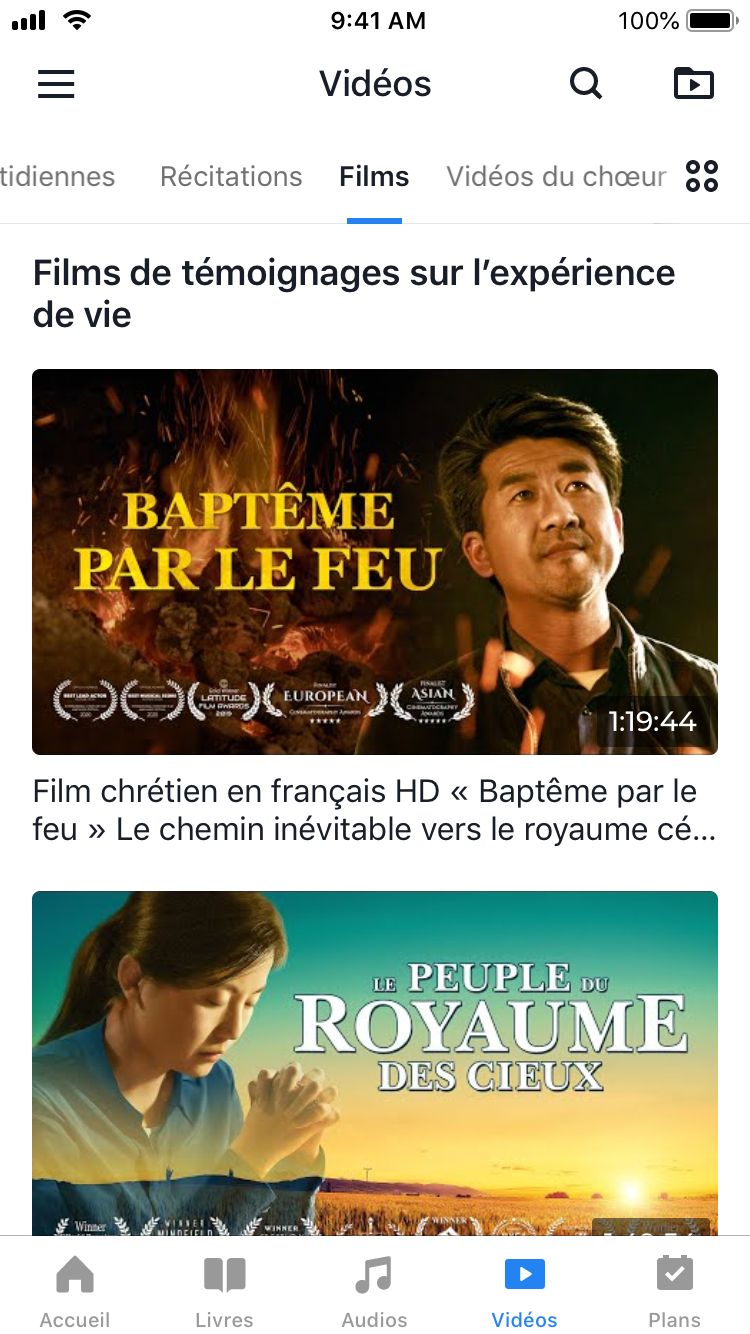Open the video search
Viewport: 750px width, 1334px height.
(586, 84)
